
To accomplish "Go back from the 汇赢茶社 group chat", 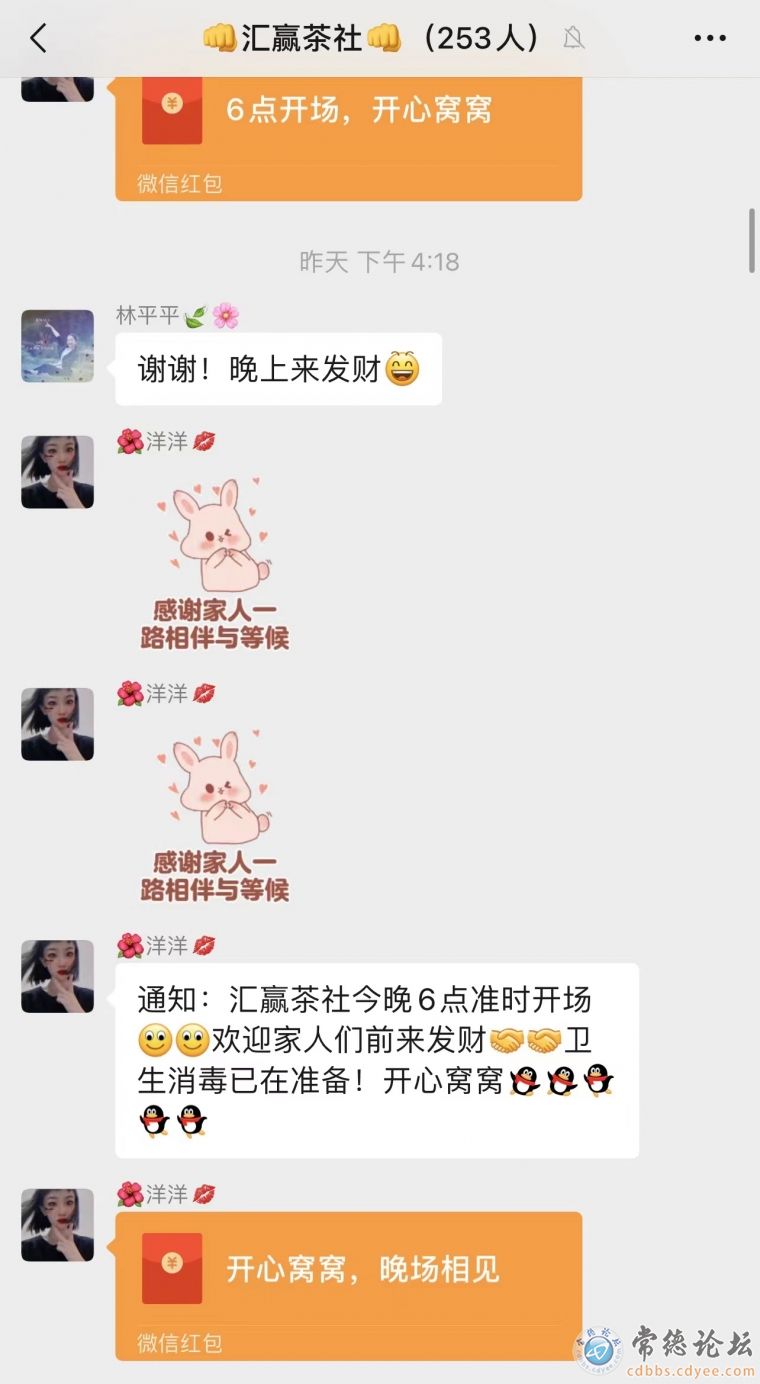I will (x=39, y=39).
